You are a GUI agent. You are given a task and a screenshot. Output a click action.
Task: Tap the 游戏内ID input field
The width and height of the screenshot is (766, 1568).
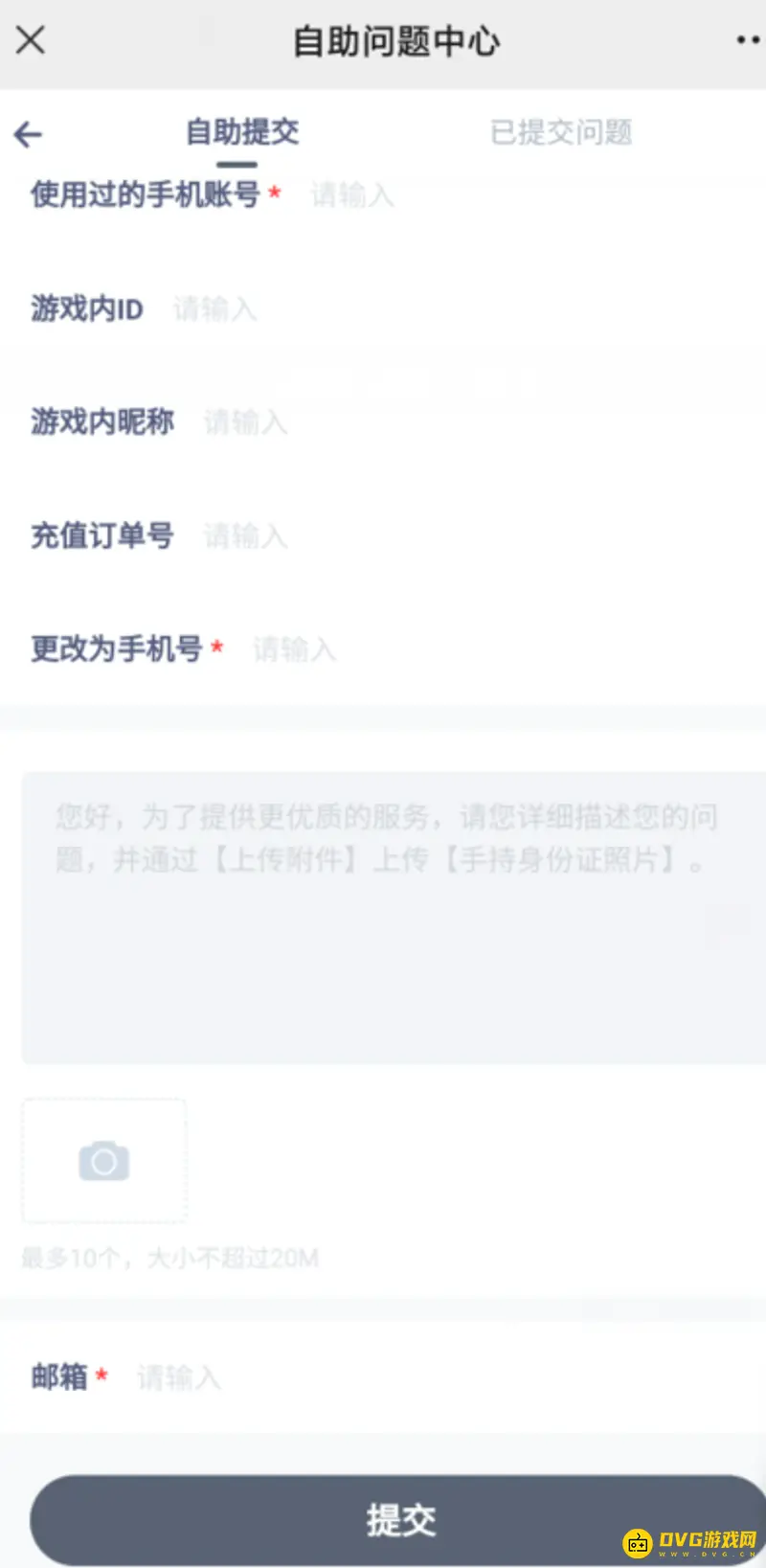pyautogui.click(x=214, y=308)
